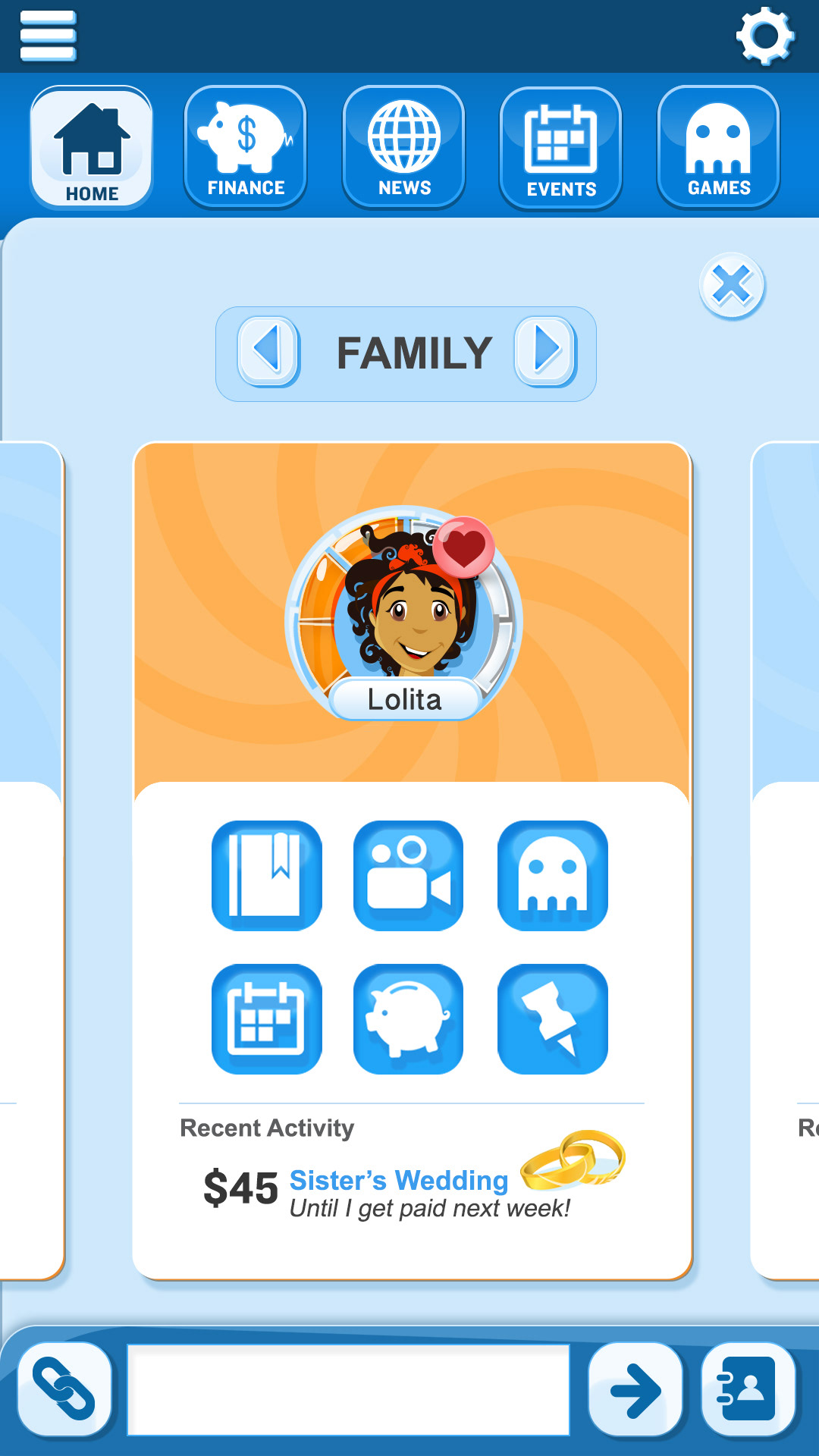
Task: Switch to the News tab
Action: 404,148
